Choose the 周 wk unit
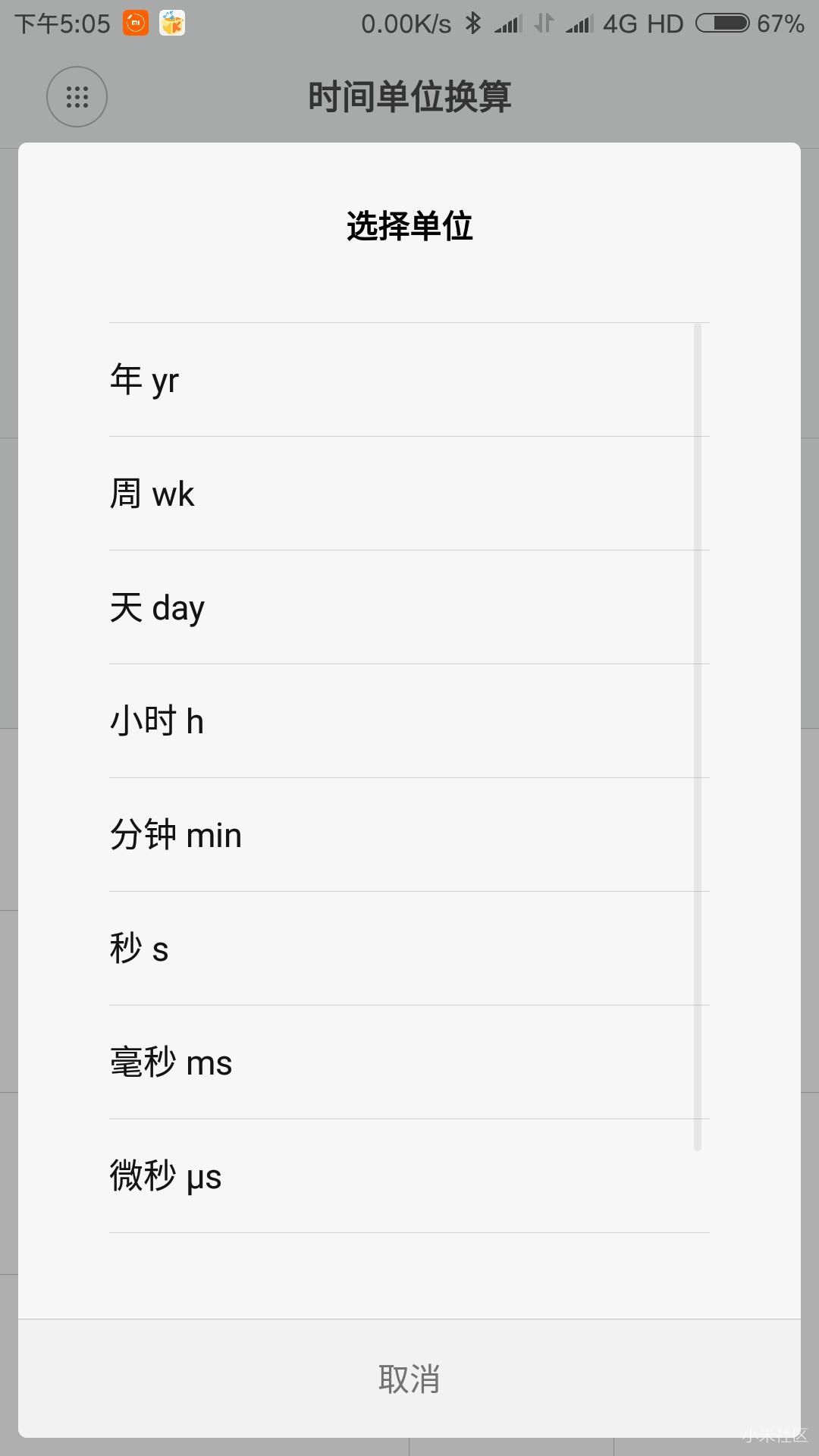This screenshot has width=819, height=1456. (409, 494)
